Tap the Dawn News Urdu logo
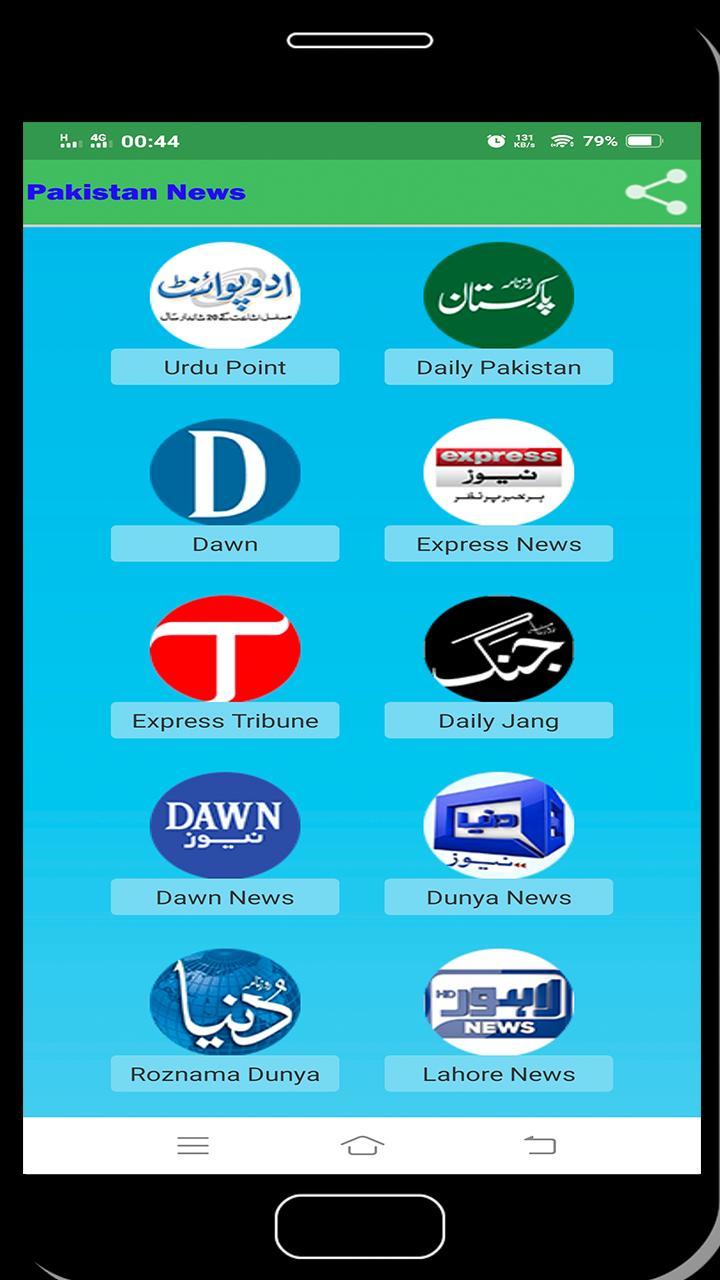This screenshot has height=1280, width=720. point(225,825)
